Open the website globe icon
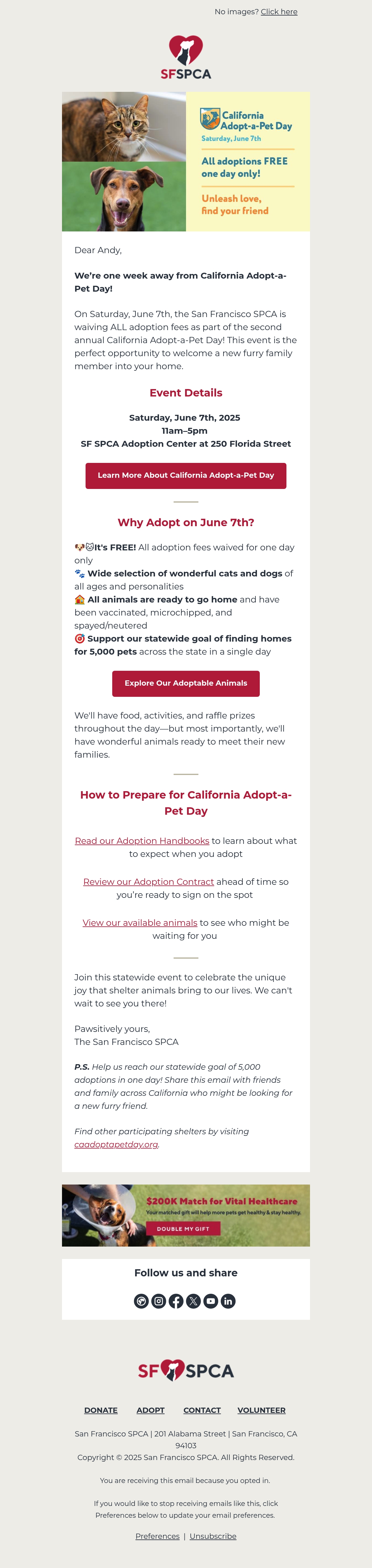Screen dimensions: 372x1568 141,1301
